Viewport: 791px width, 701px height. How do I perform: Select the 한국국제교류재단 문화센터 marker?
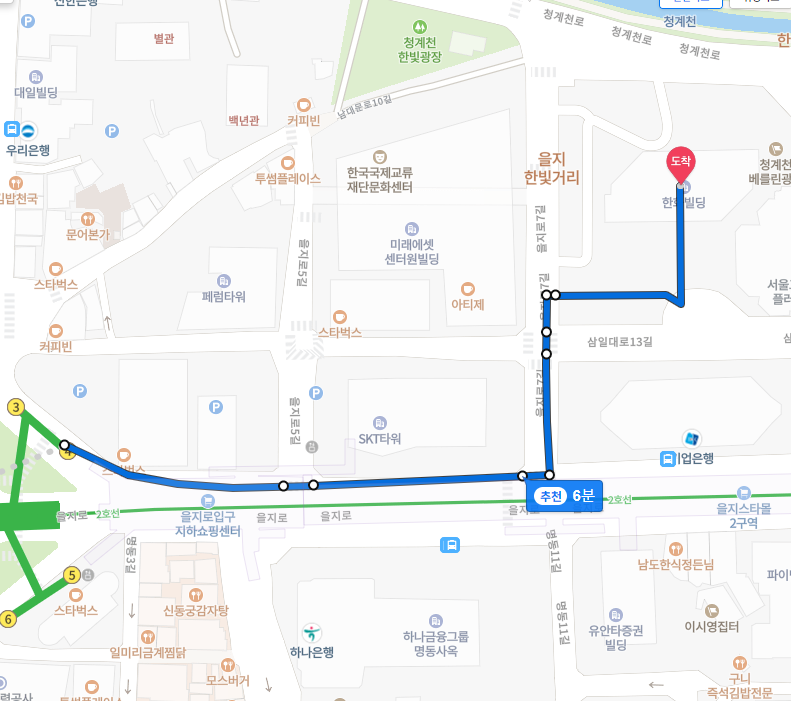pyautogui.click(x=380, y=157)
